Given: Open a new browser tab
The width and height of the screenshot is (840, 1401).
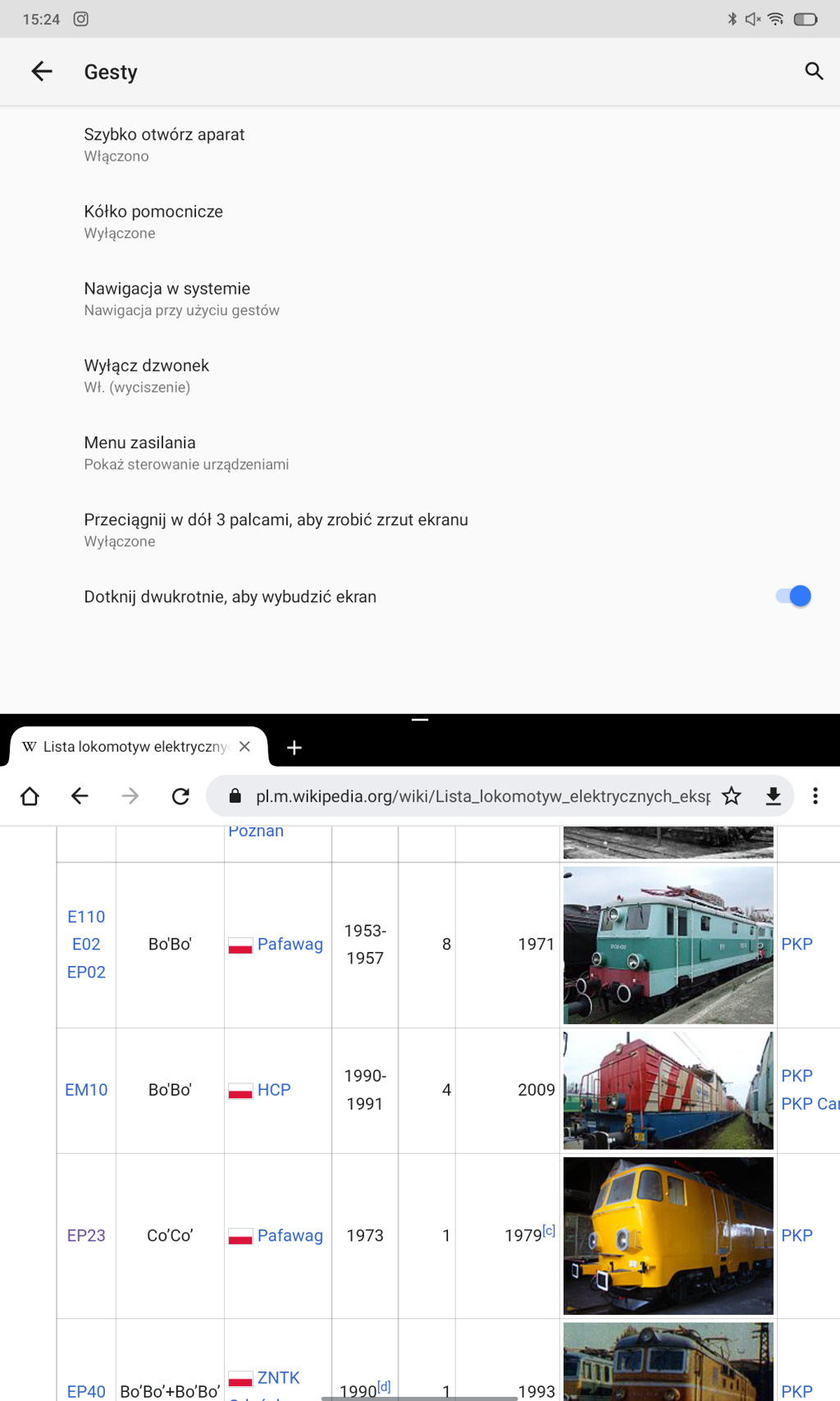Looking at the screenshot, I should [294, 748].
